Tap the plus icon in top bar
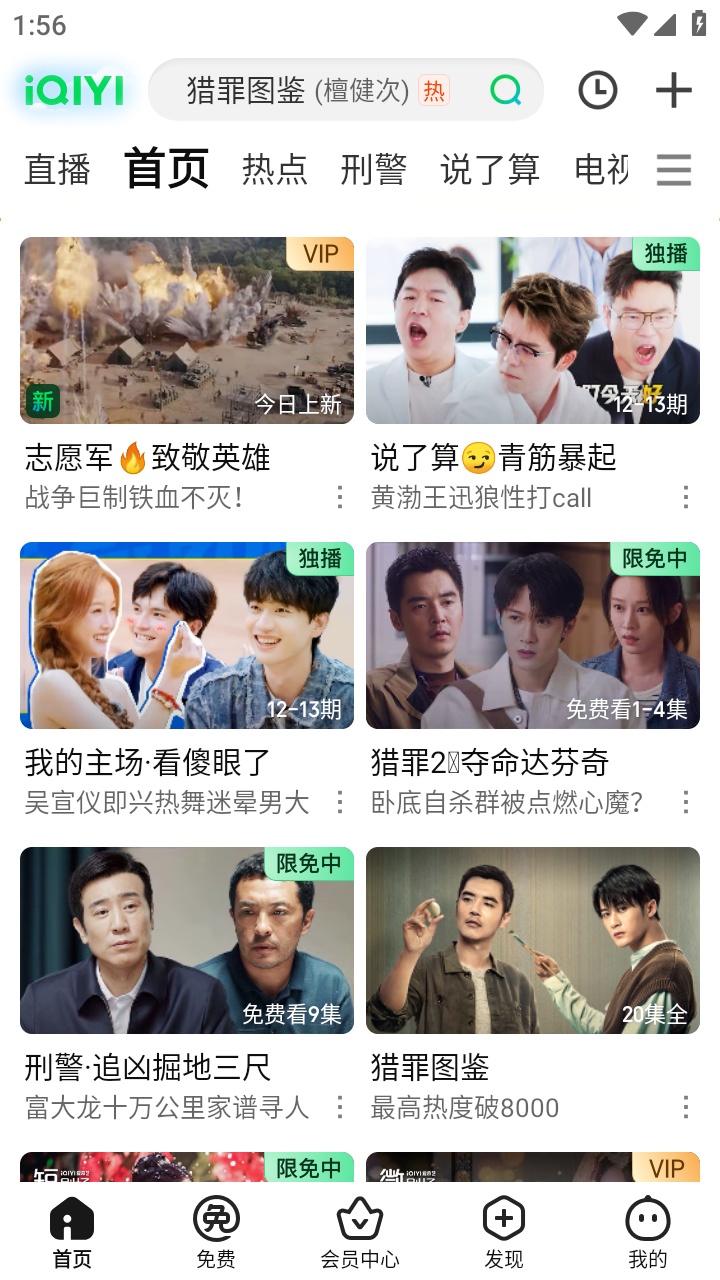The image size is (720, 1280). (673, 91)
